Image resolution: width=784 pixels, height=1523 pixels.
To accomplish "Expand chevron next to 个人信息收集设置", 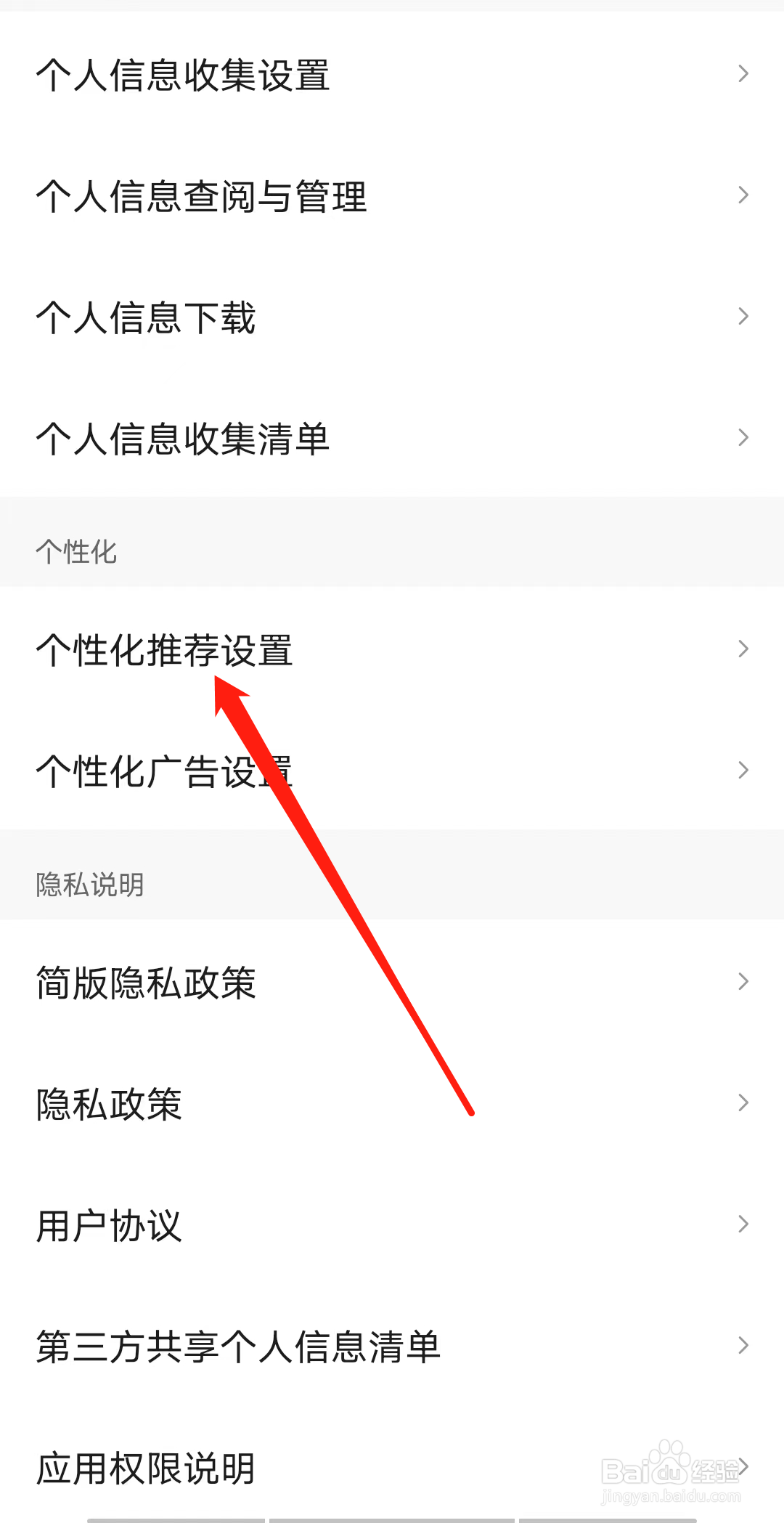I will 744,73.
